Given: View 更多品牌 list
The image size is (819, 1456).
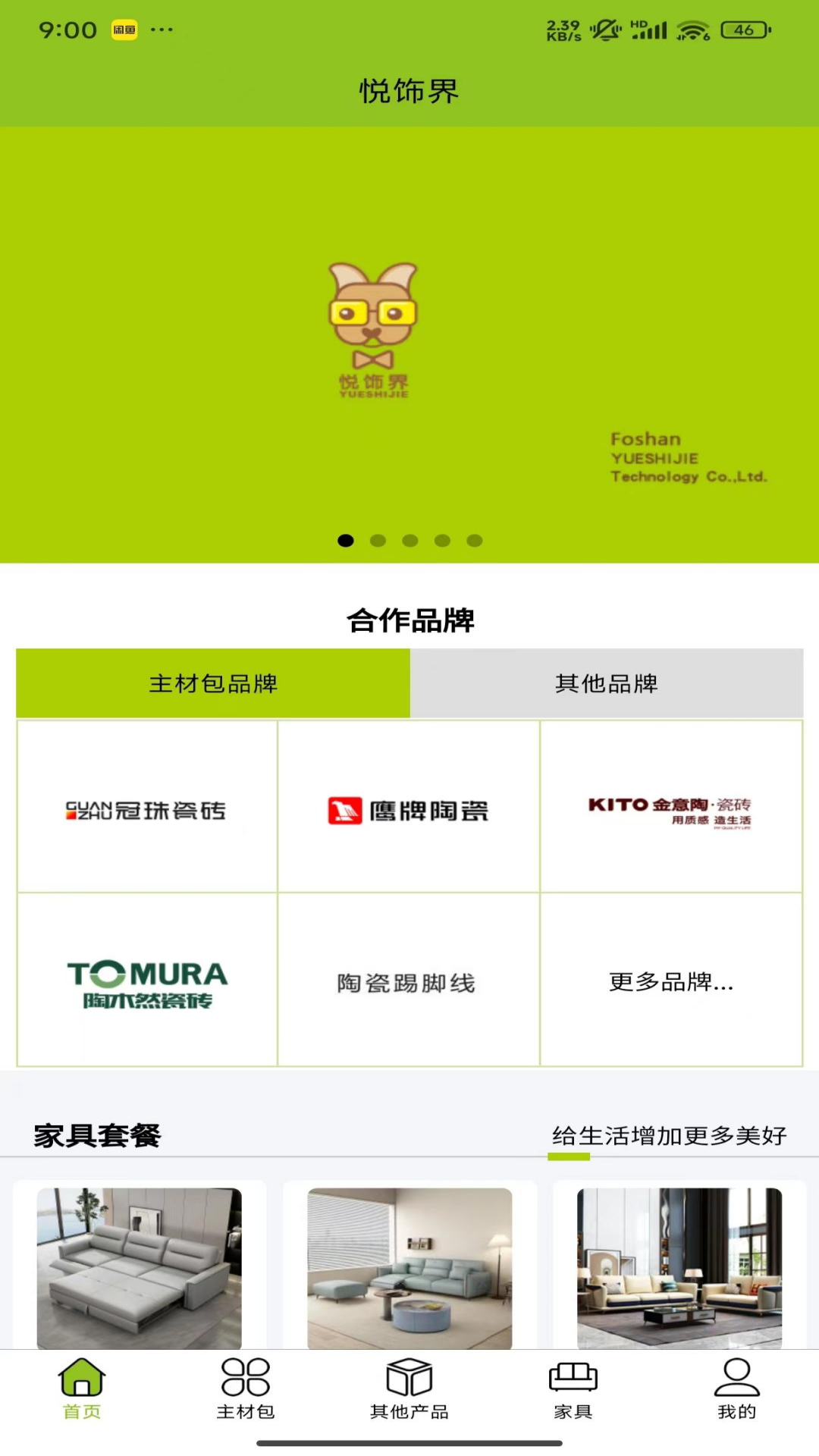Looking at the screenshot, I should pyautogui.click(x=670, y=980).
